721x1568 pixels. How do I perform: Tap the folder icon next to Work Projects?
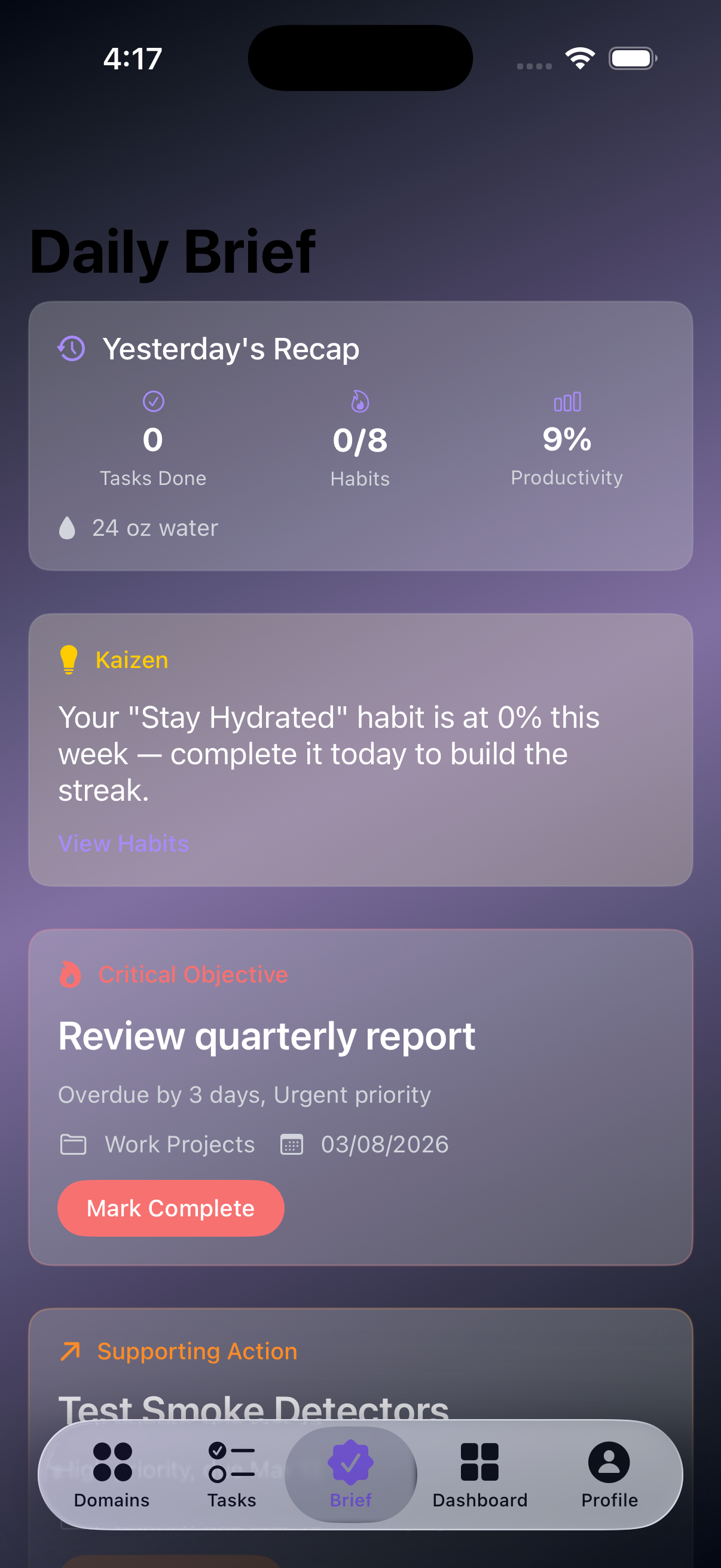click(x=74, y=1145)
